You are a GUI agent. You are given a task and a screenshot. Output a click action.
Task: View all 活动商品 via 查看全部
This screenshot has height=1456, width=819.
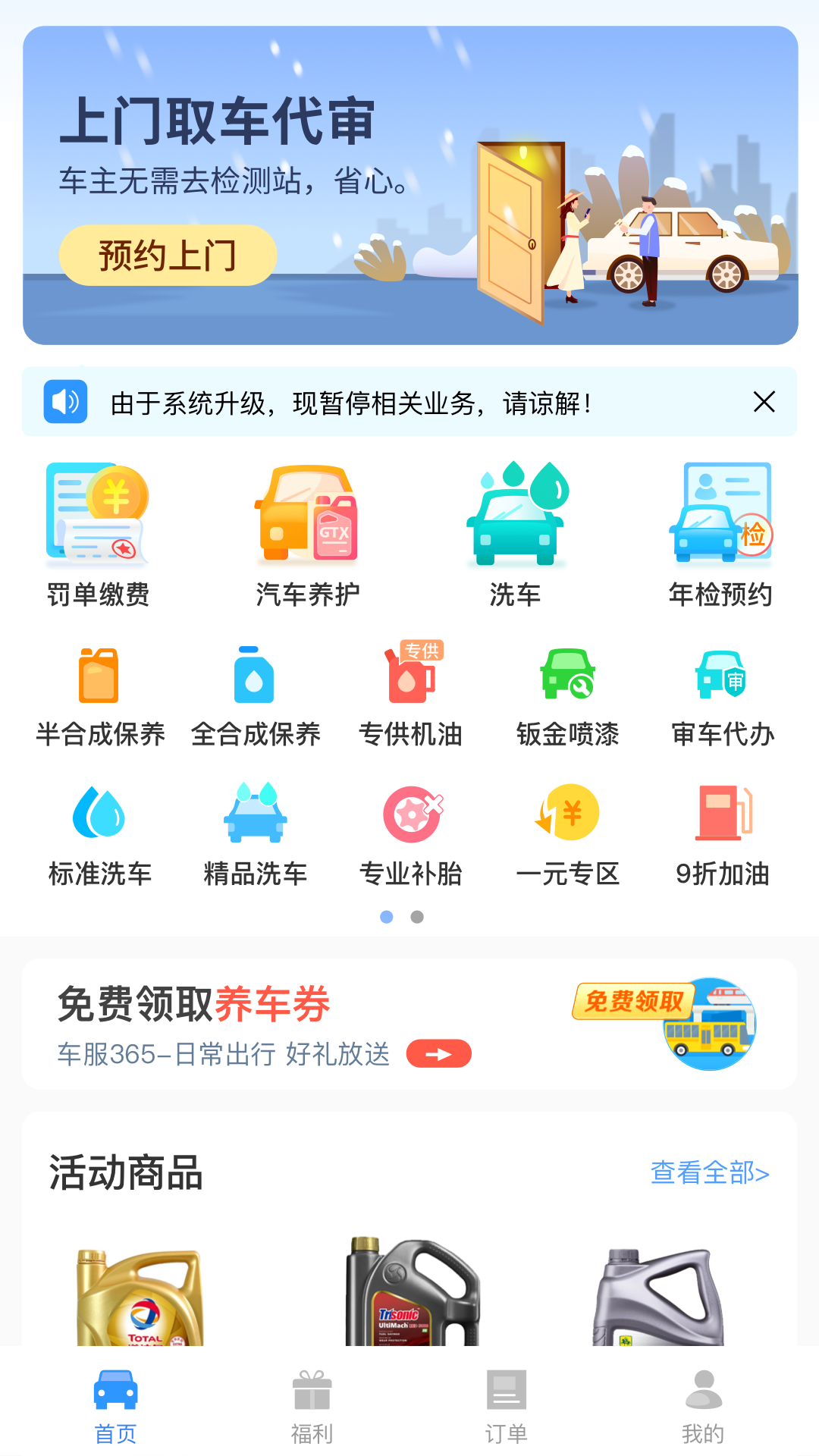(710, 1172)
